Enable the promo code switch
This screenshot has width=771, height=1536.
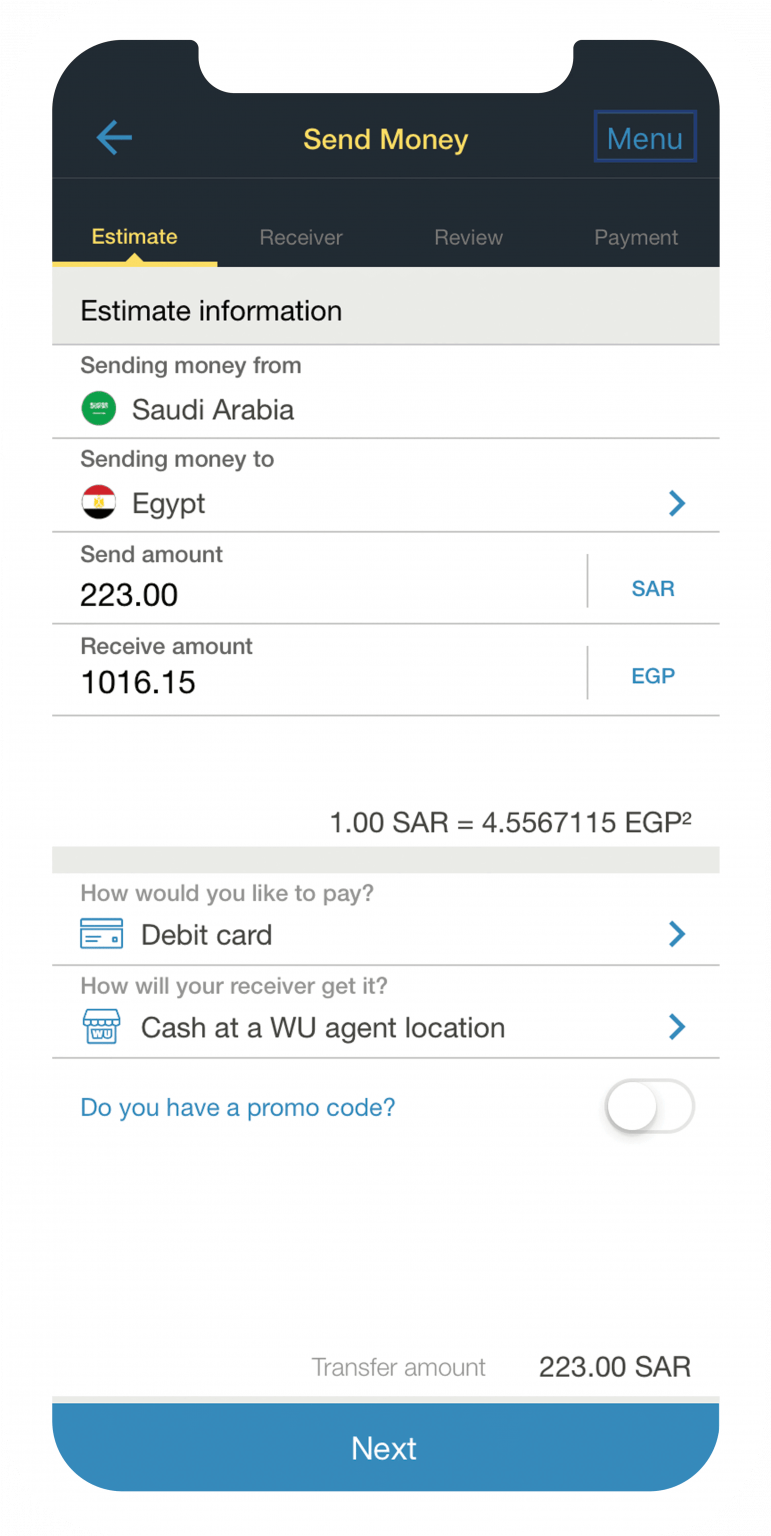649,1107
